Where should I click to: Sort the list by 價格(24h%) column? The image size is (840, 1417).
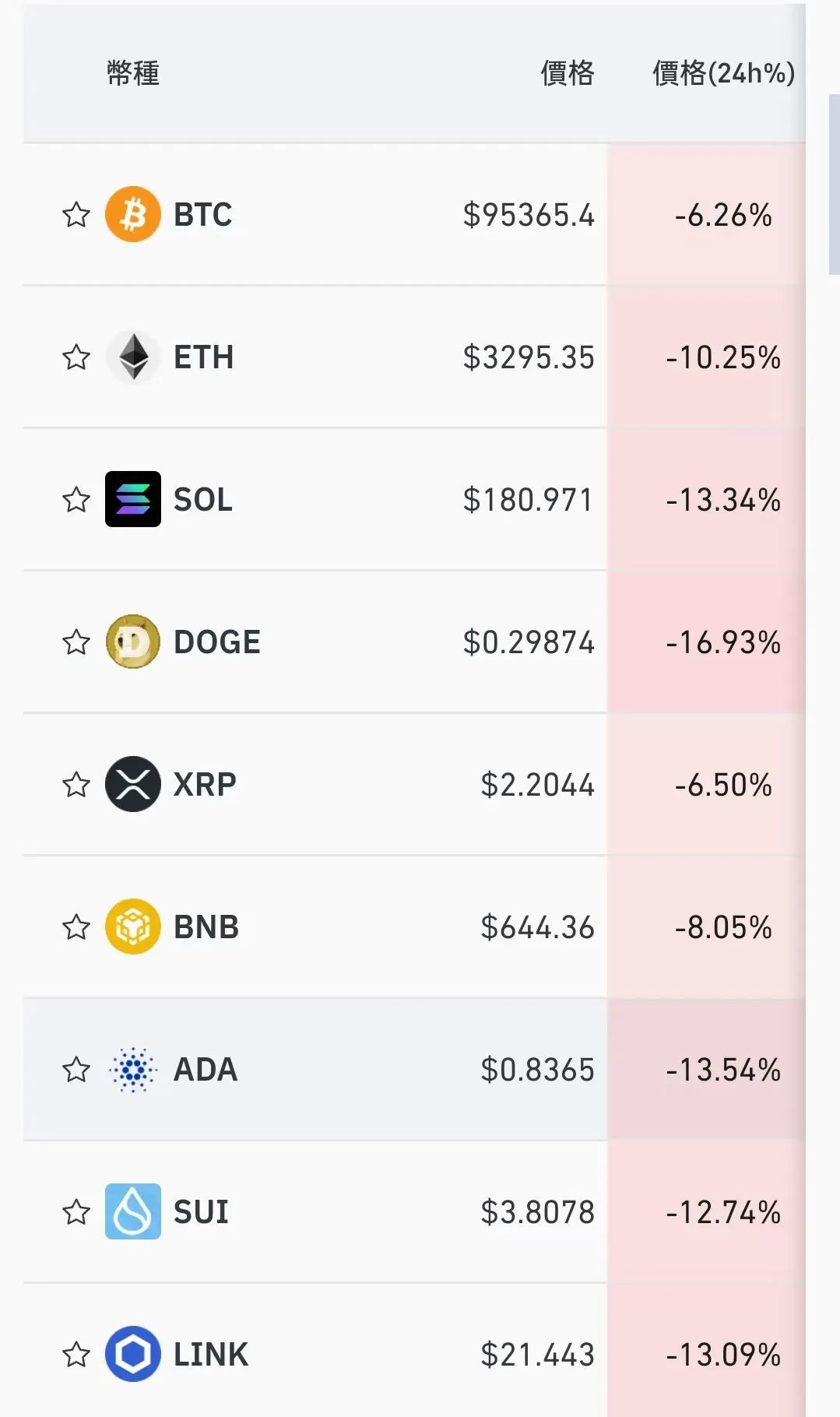tap(723, 73)
